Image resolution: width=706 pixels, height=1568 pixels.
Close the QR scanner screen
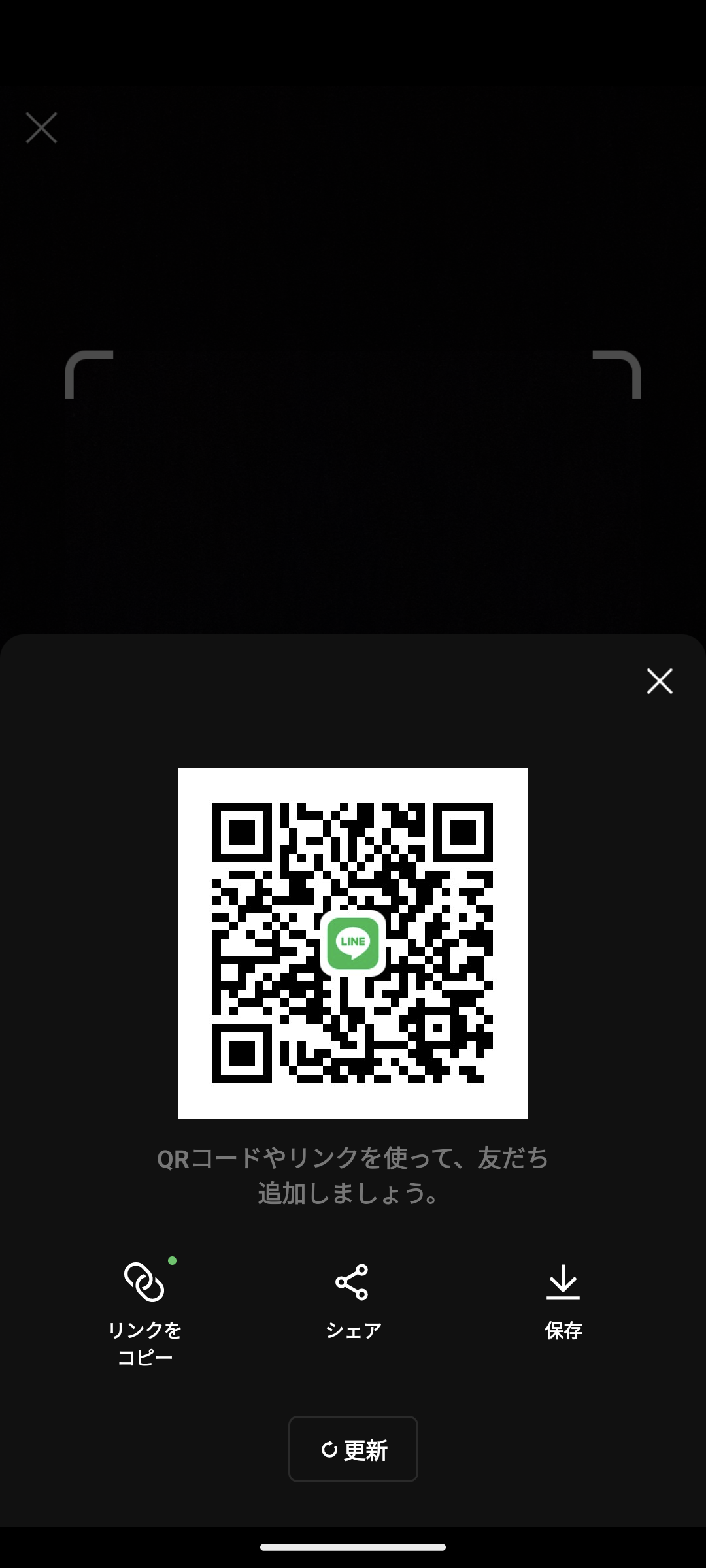tap(41, 127)
